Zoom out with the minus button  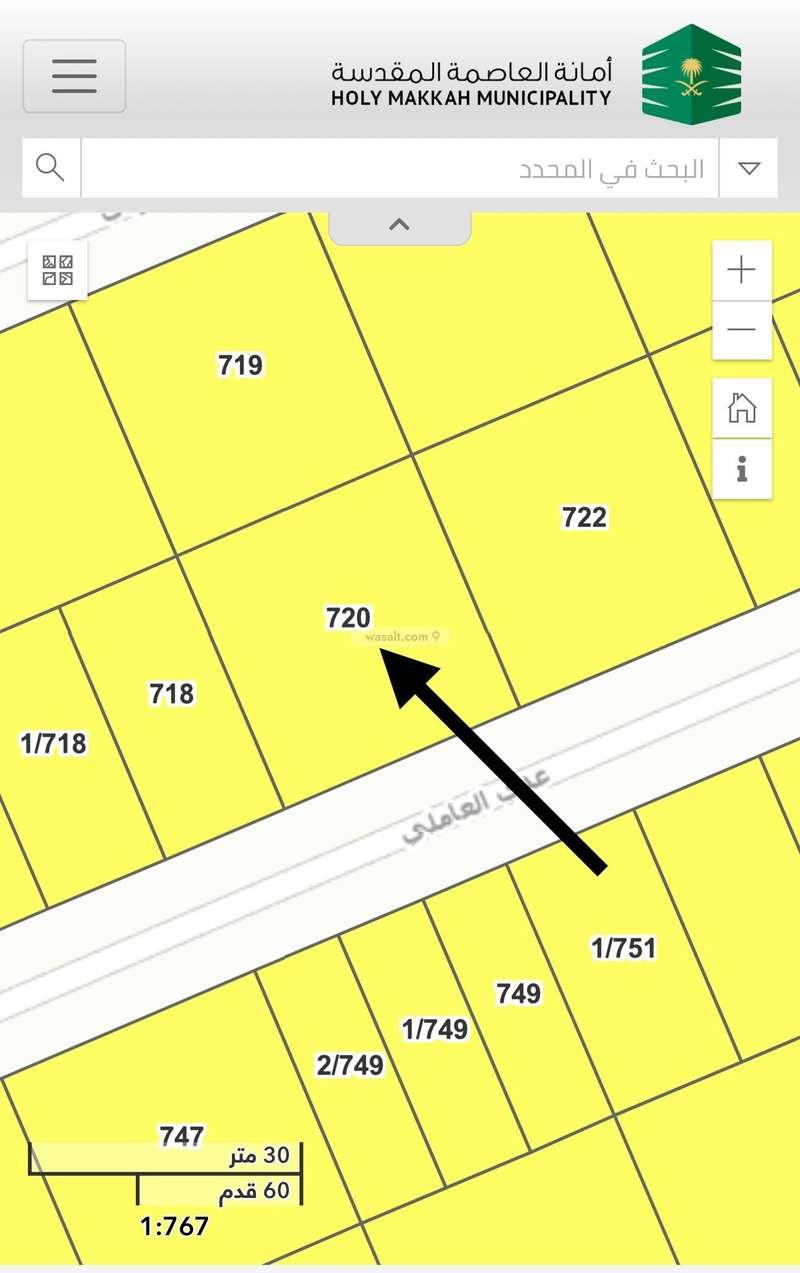click(742, 330)
